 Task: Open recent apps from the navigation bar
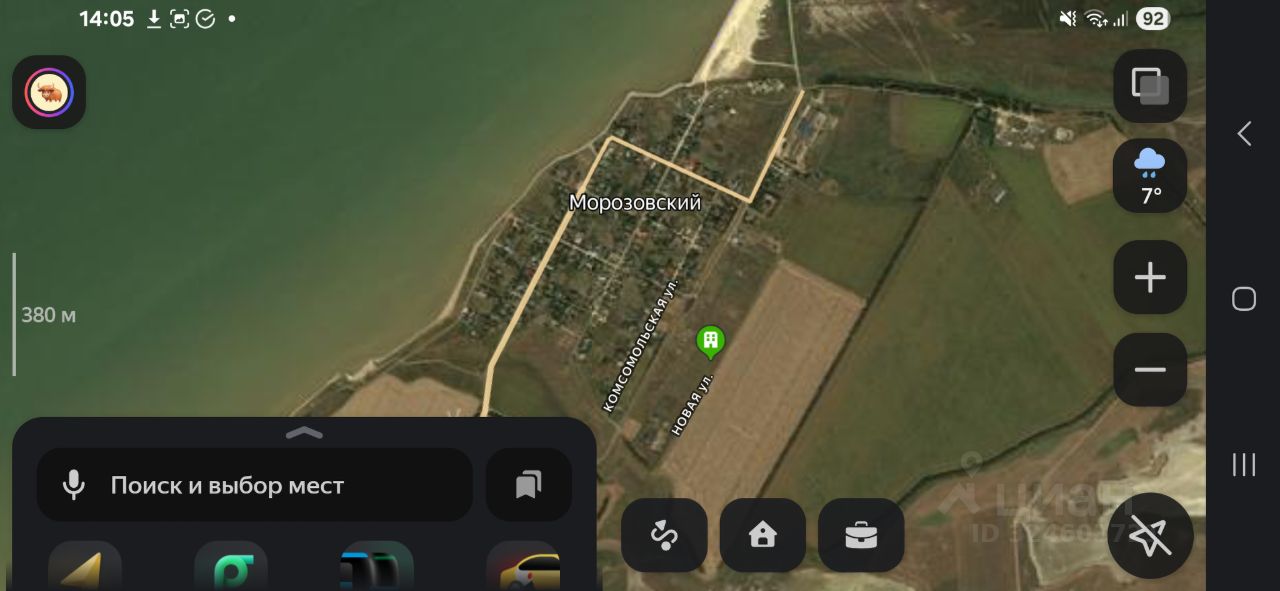click(1244, 464)
